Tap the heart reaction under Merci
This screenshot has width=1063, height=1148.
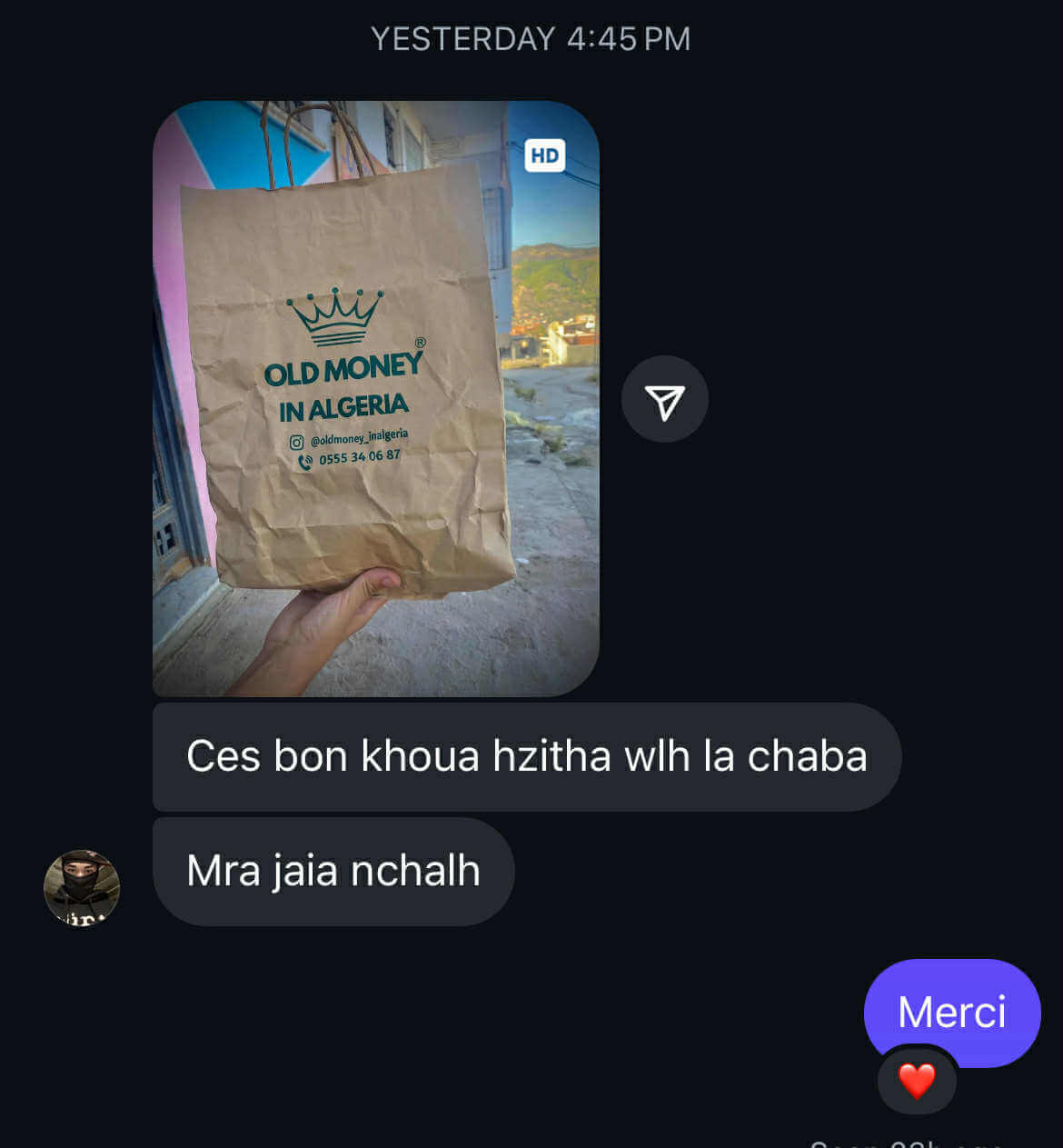point(916,1081)
